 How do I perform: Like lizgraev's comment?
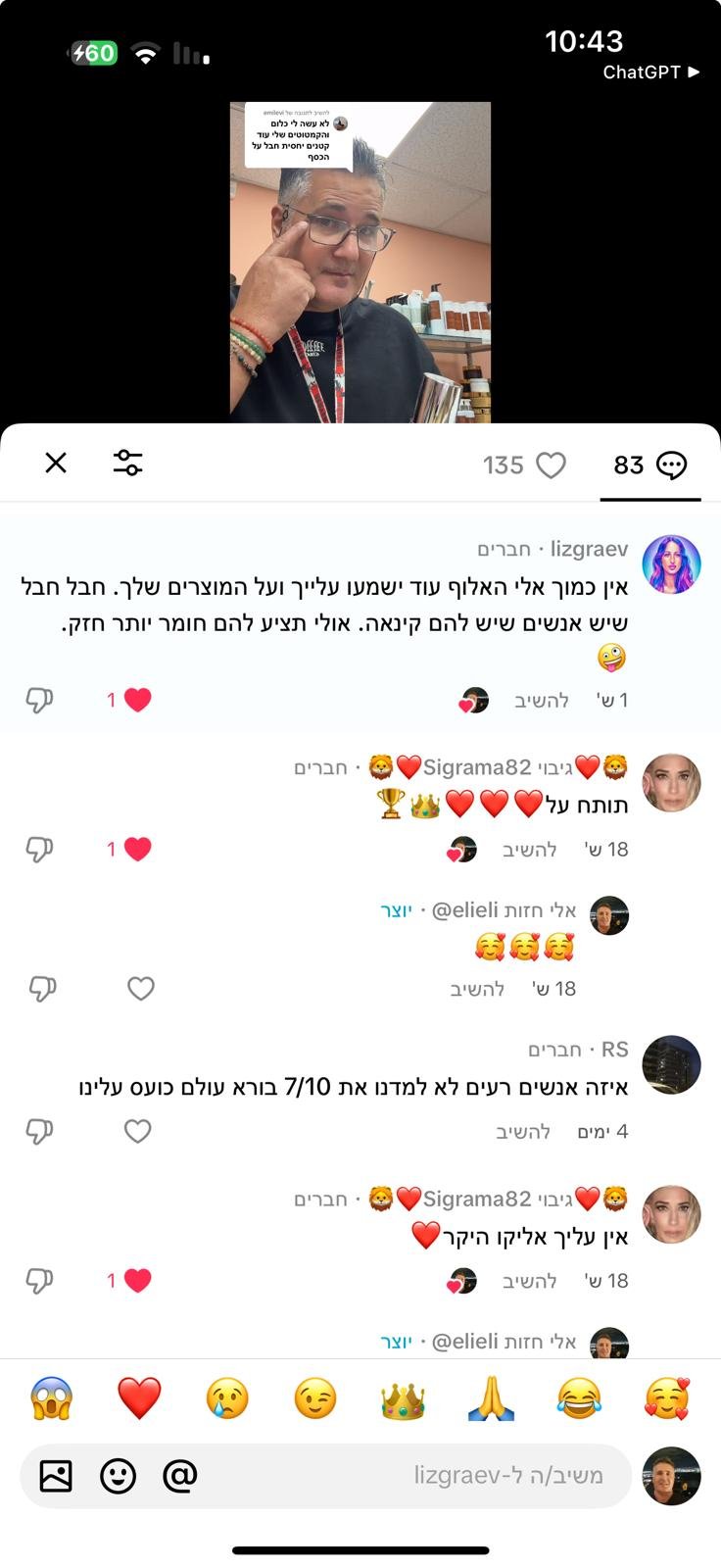(x=137, y=700)
